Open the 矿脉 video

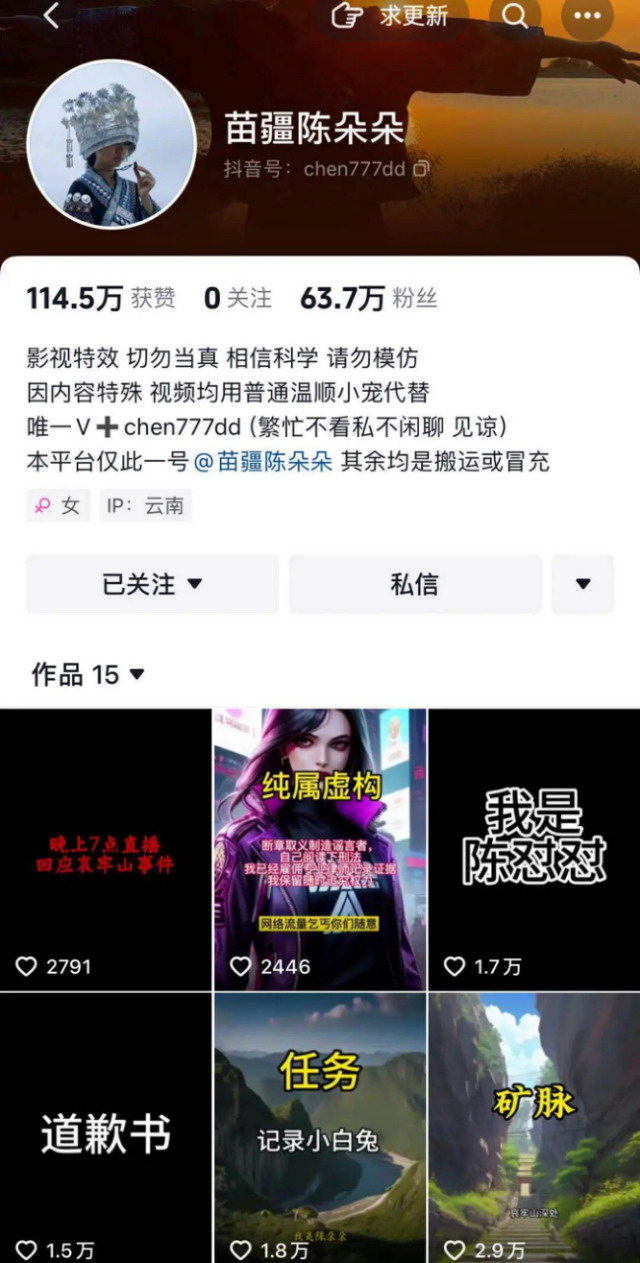point(534,1128)
